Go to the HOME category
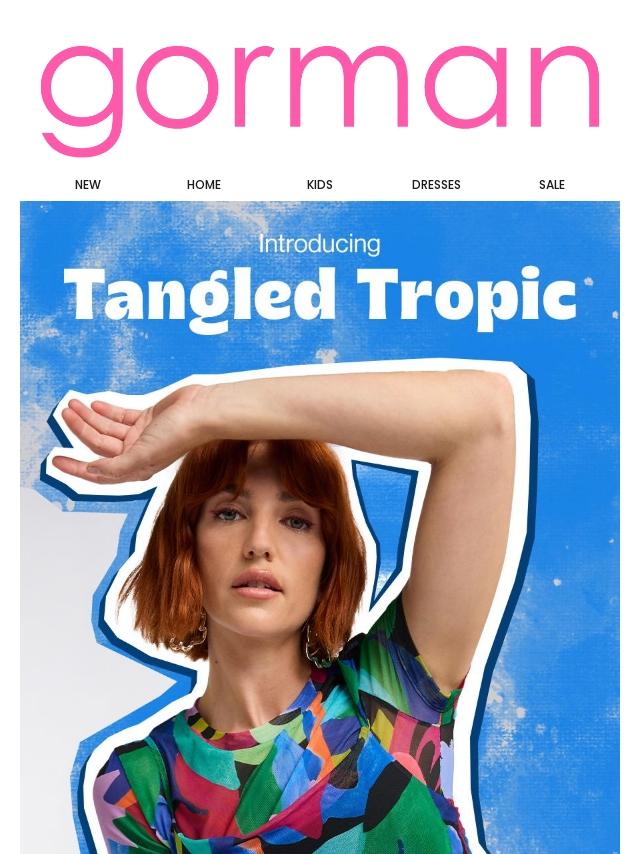 [x=204, y=185]
